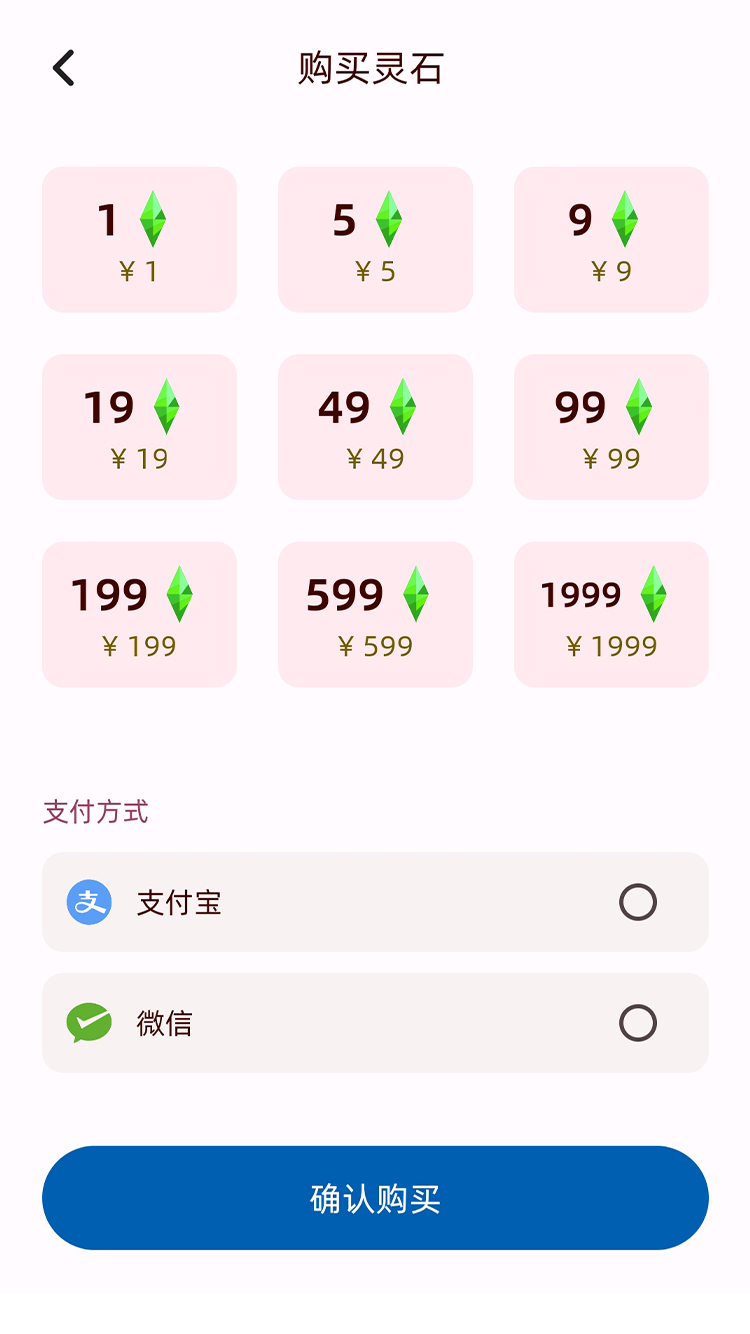Select the 19 灵石 pack for ¥19
The image size is (750, 1334).
(x=139, y=427)
